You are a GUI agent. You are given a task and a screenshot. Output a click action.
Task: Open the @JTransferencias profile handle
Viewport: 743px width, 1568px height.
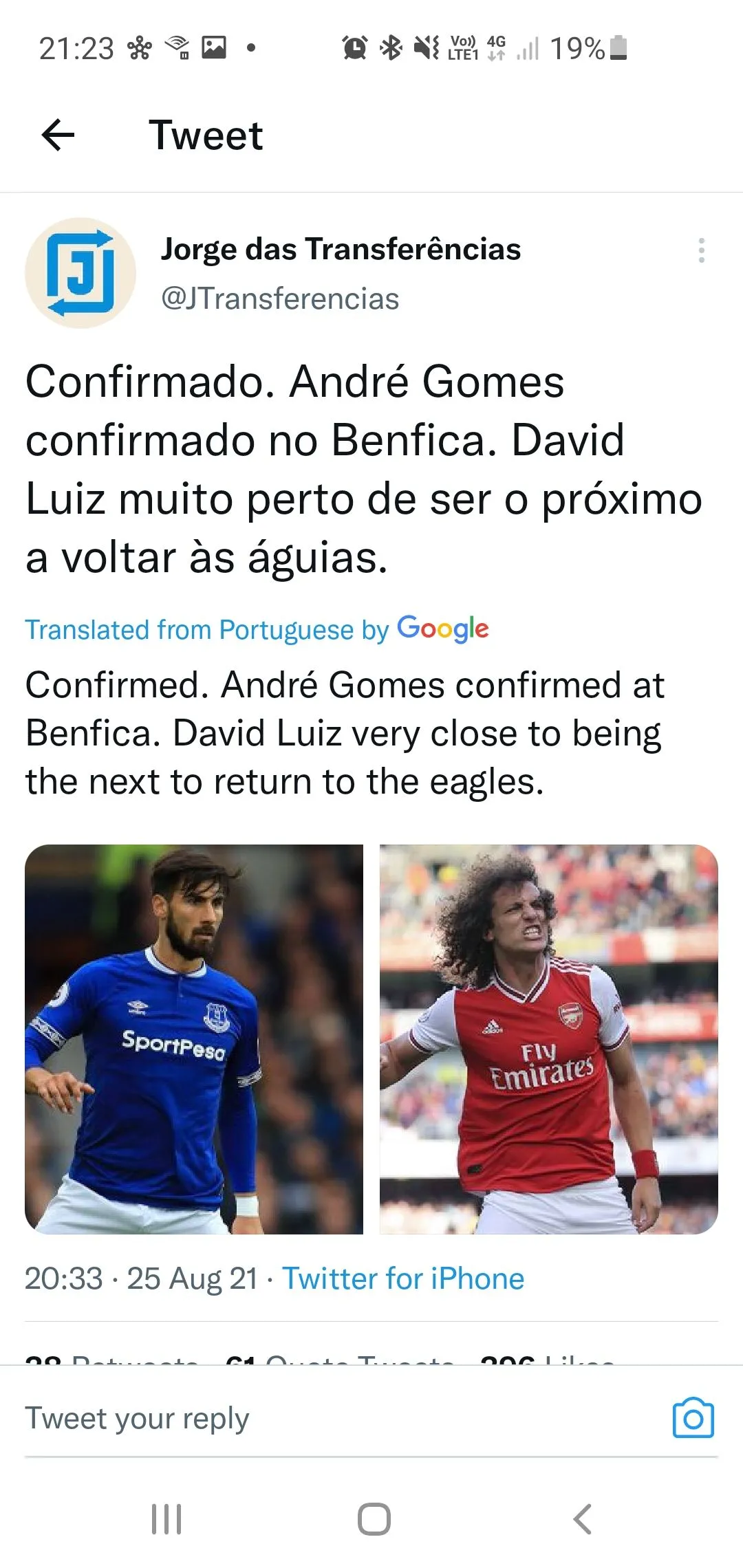pyautogui.click(x=279, y=299)
